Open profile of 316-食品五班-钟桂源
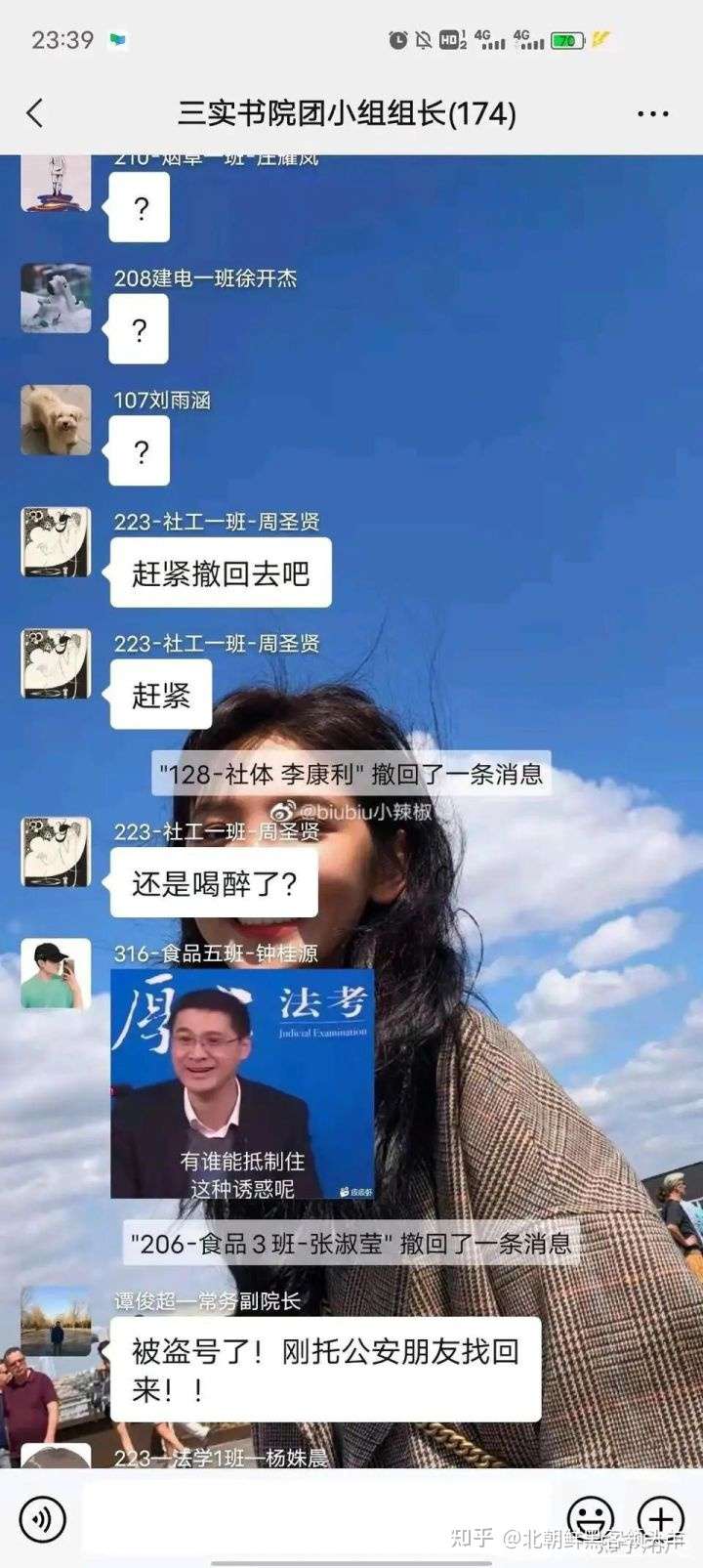 tap(57, 974)
